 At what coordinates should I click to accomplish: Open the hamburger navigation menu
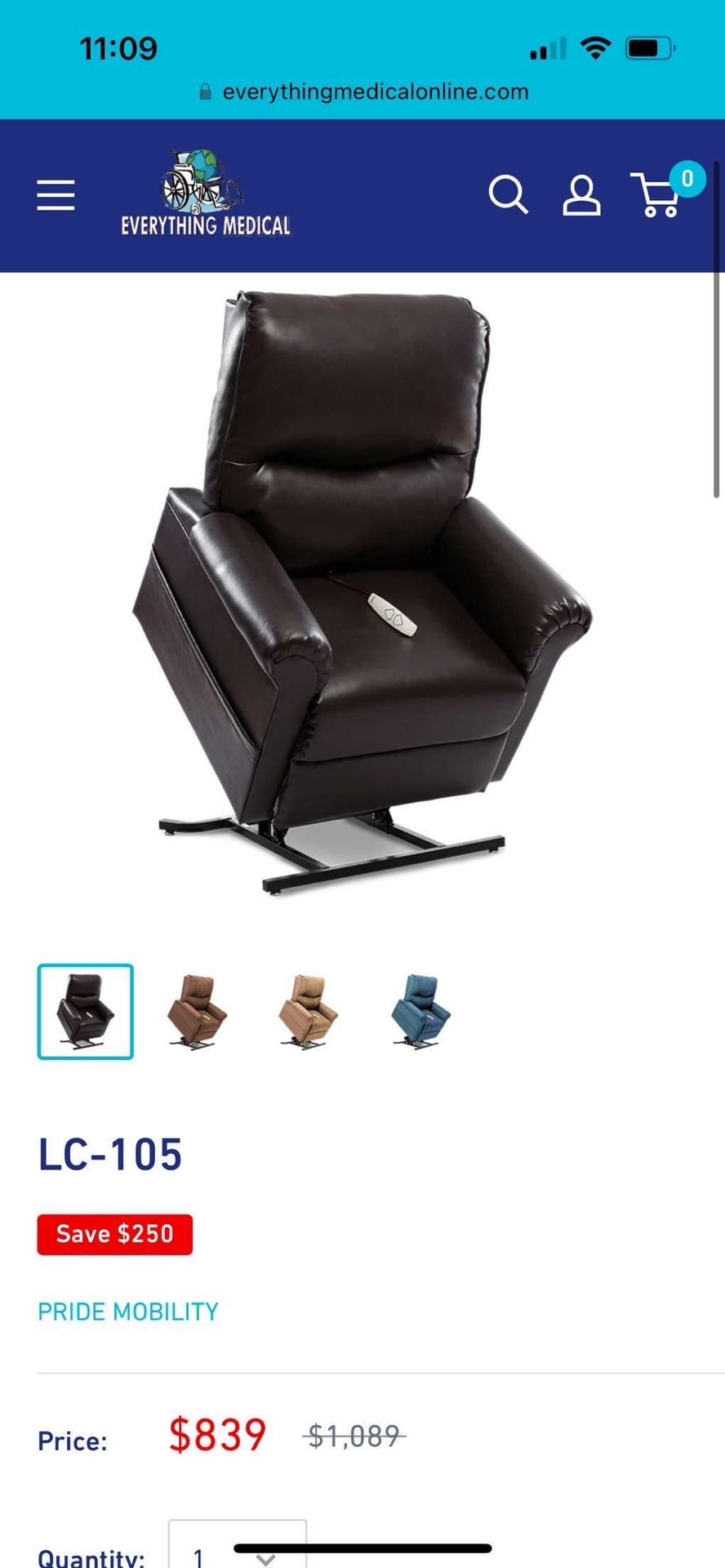56,194
